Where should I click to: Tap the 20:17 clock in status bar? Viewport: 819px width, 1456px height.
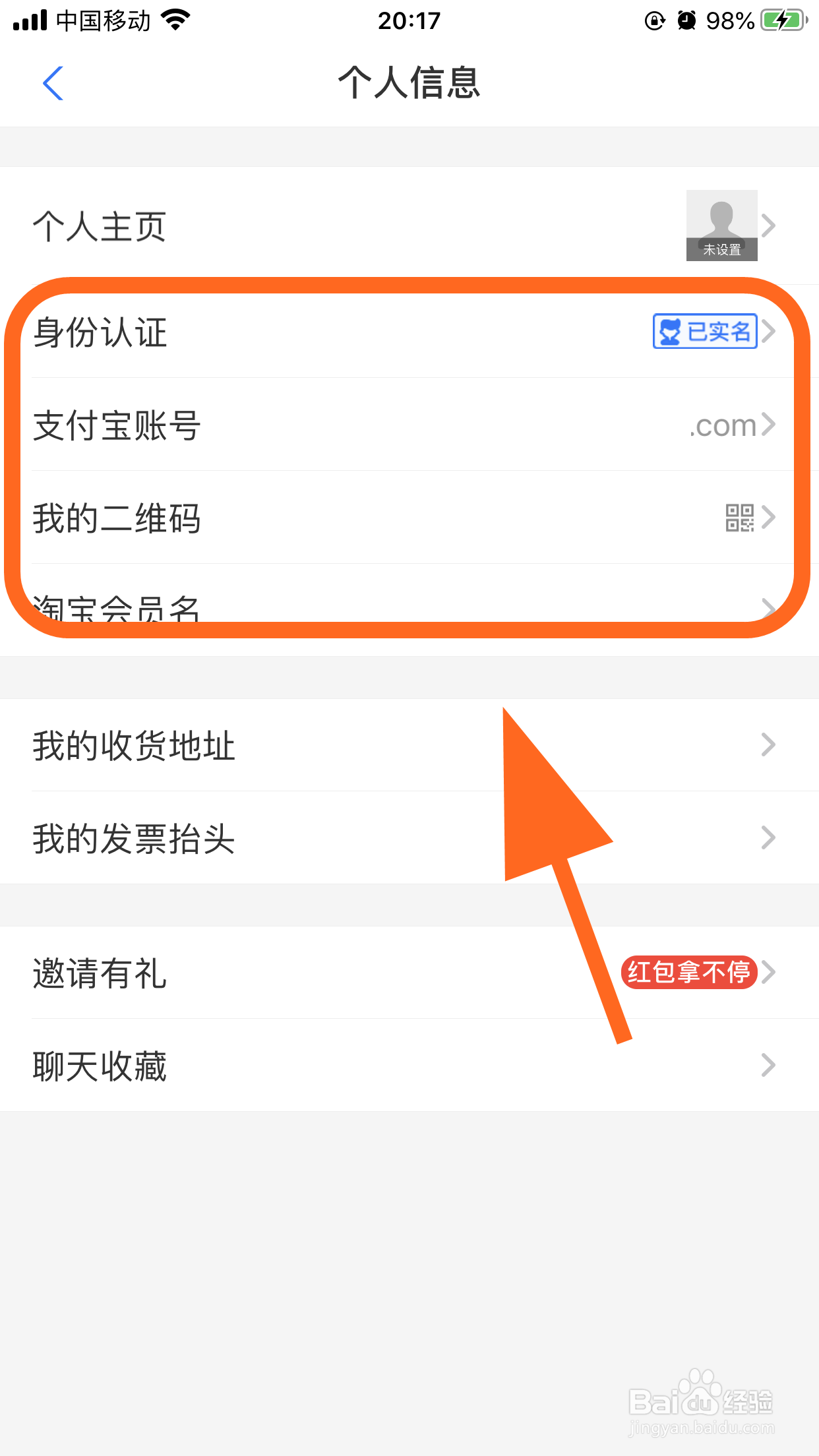point(409,20)
